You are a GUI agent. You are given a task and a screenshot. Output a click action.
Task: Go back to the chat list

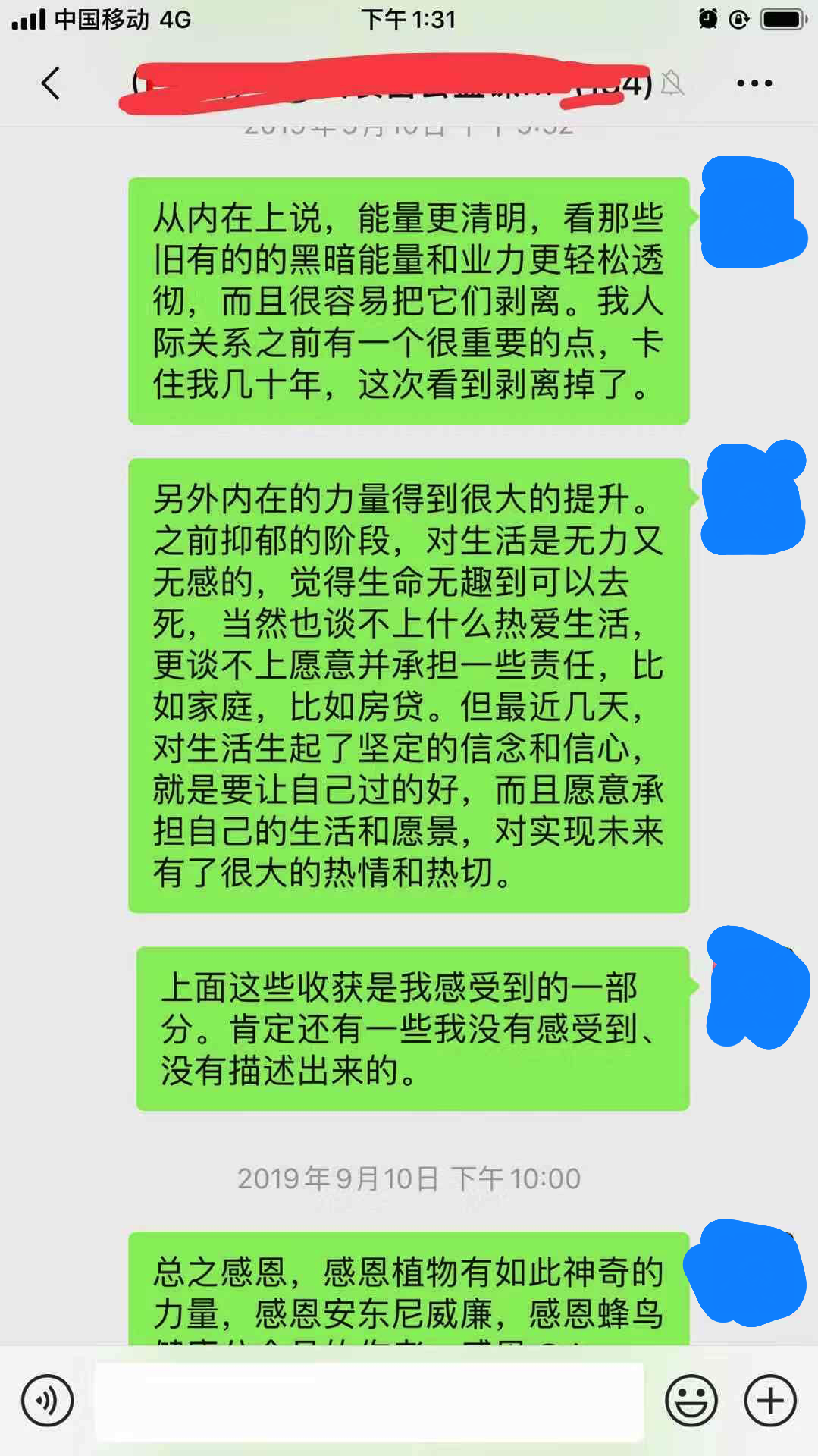click(50, 83)
